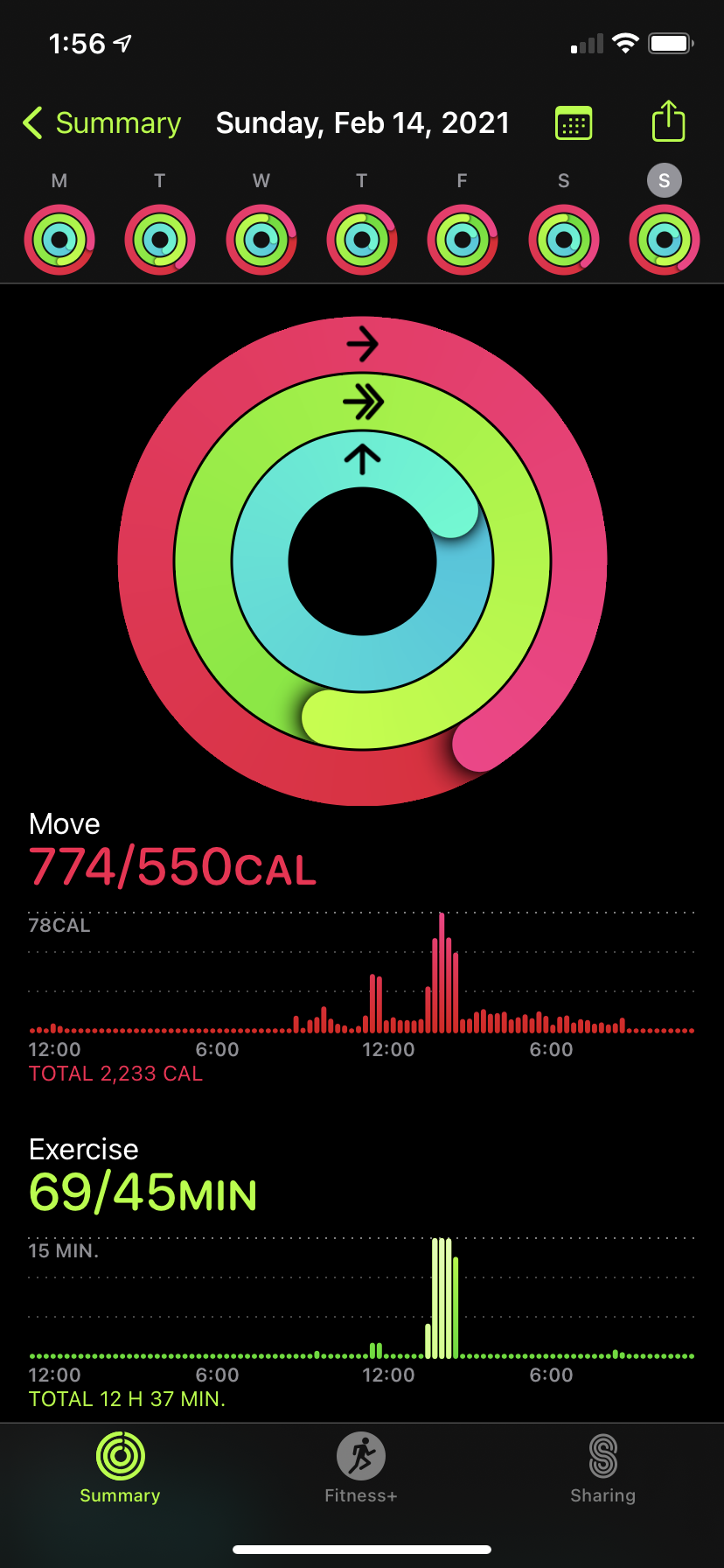Select Sunday's activity rings
Image resolution: width=724 pixels, height=1568 pixels.
665,240
